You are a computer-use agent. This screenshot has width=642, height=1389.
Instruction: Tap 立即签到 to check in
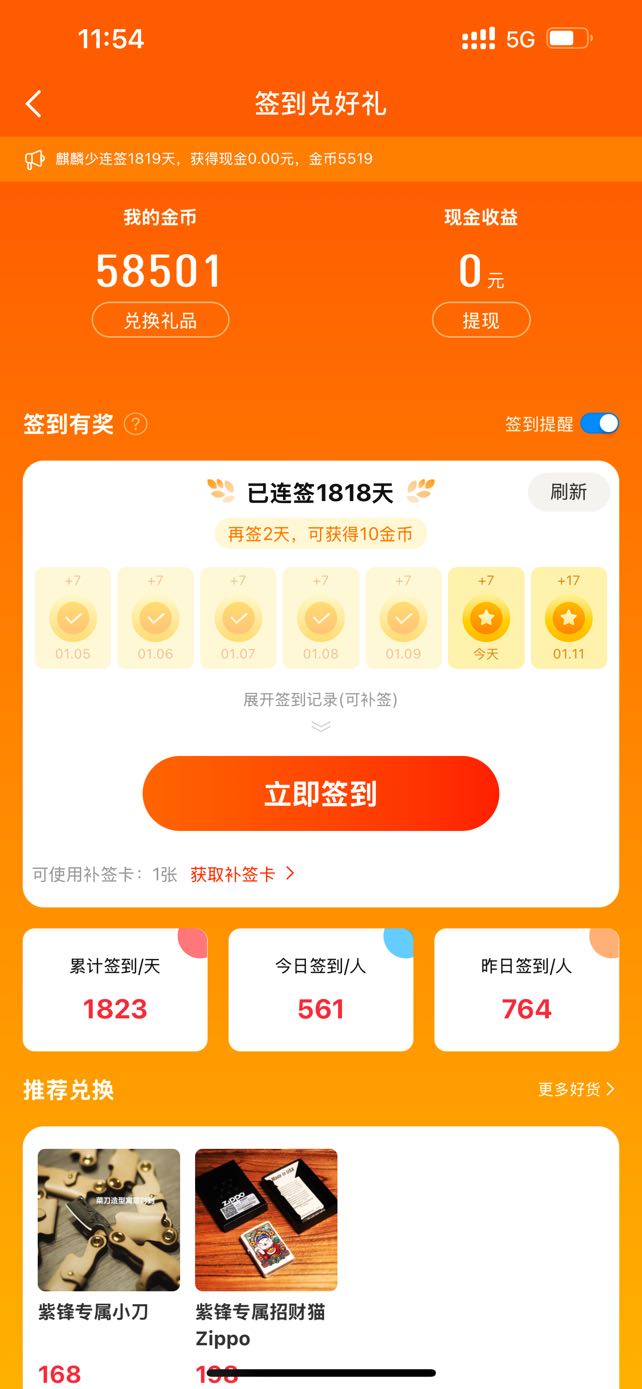point(320,794)
